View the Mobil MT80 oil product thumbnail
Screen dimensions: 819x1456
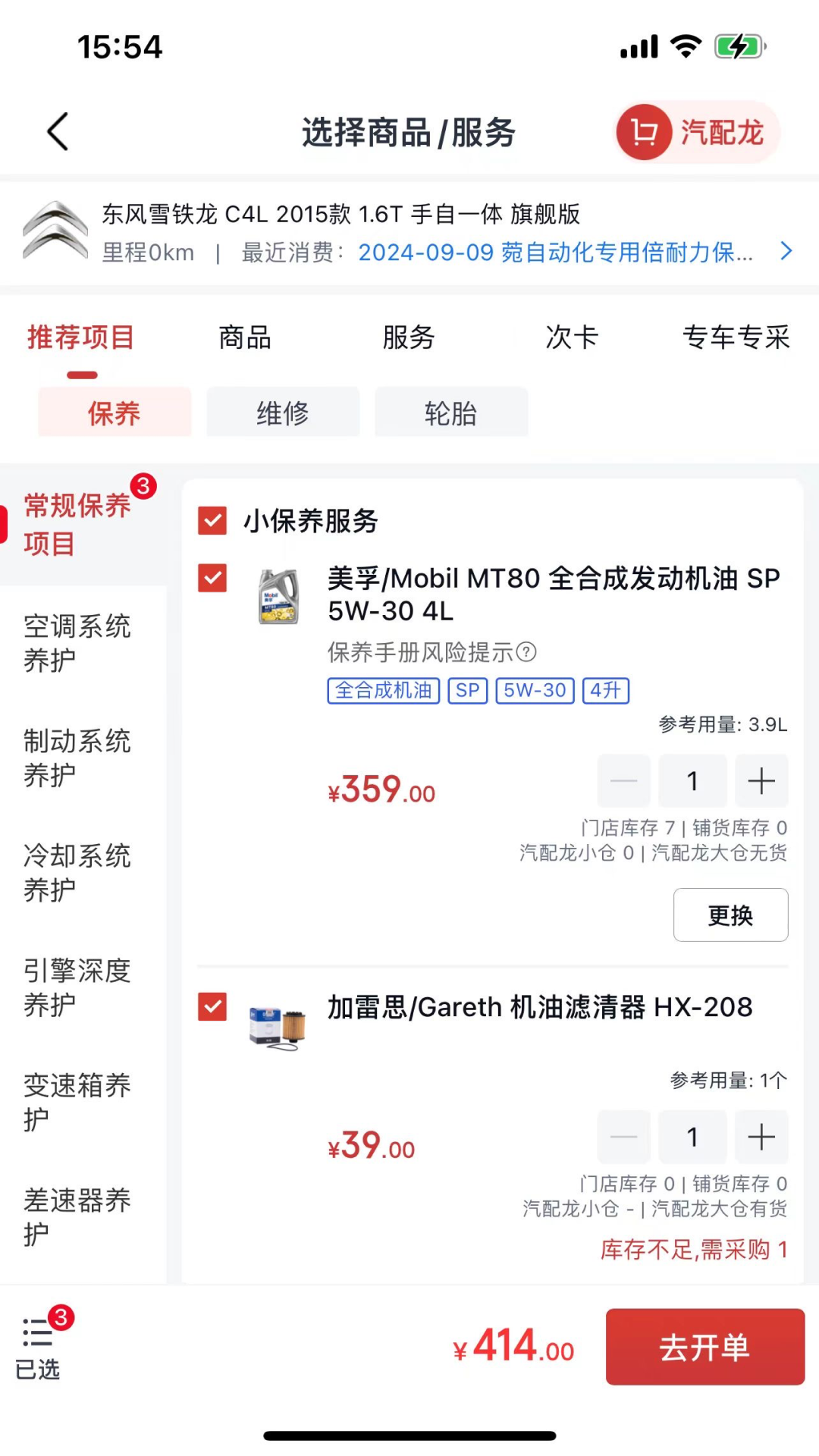click(x=280, y=596)
